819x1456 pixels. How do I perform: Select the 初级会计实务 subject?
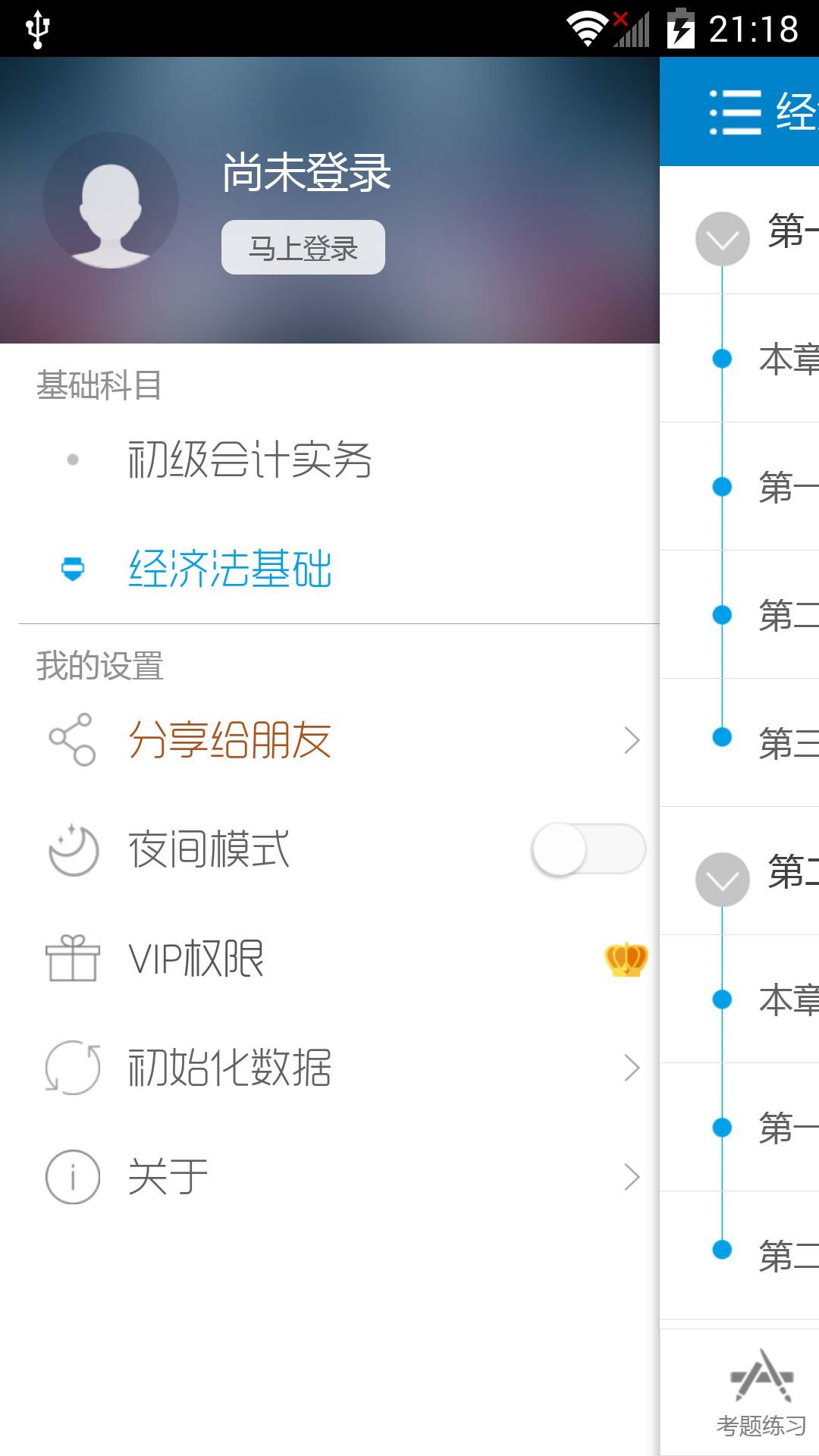(250, 460)
